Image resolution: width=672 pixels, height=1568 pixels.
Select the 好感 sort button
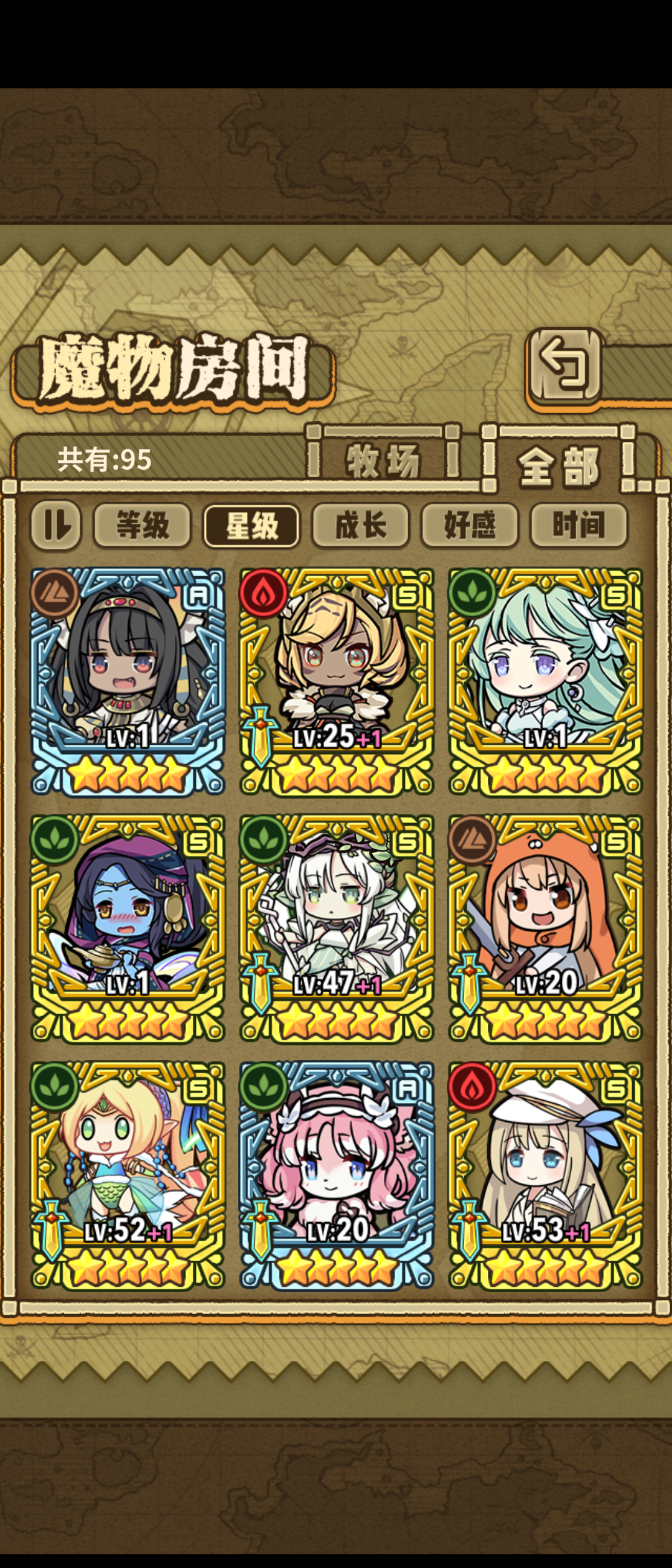pyautogui.click(x=469, y=526)
